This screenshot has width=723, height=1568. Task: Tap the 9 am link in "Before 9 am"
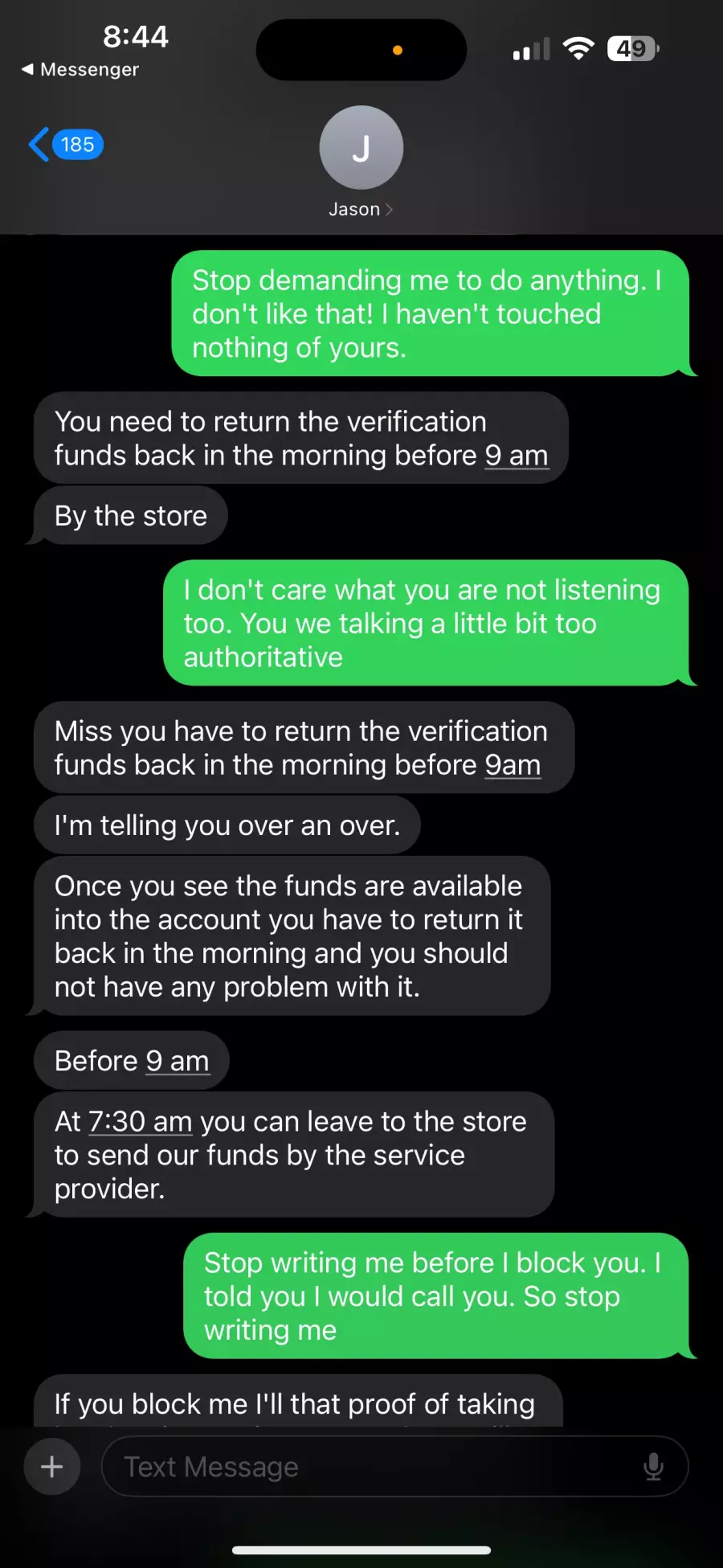click(x=177, y=1062)
